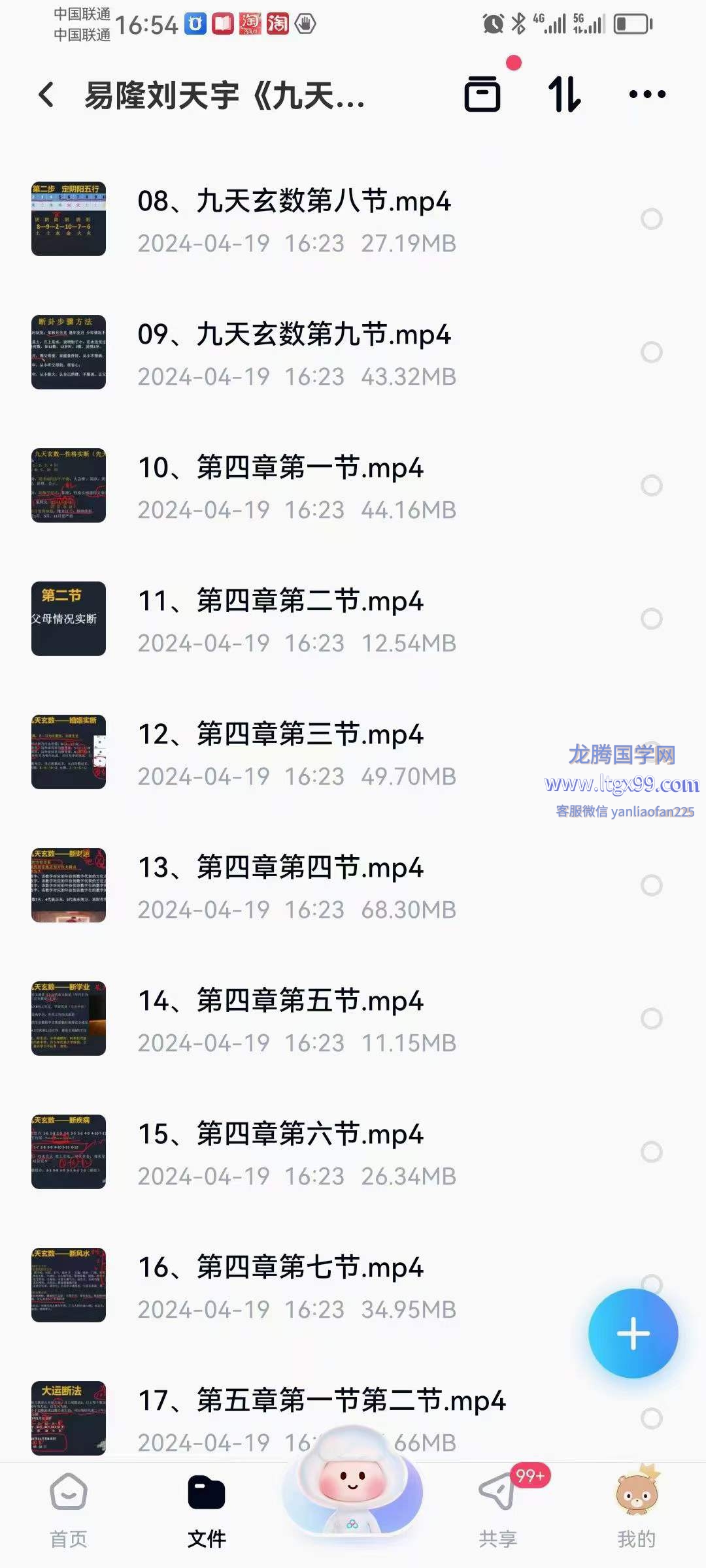Switch to the 共享 tab
The image size is (706, 1568).
pos(498,1511)
